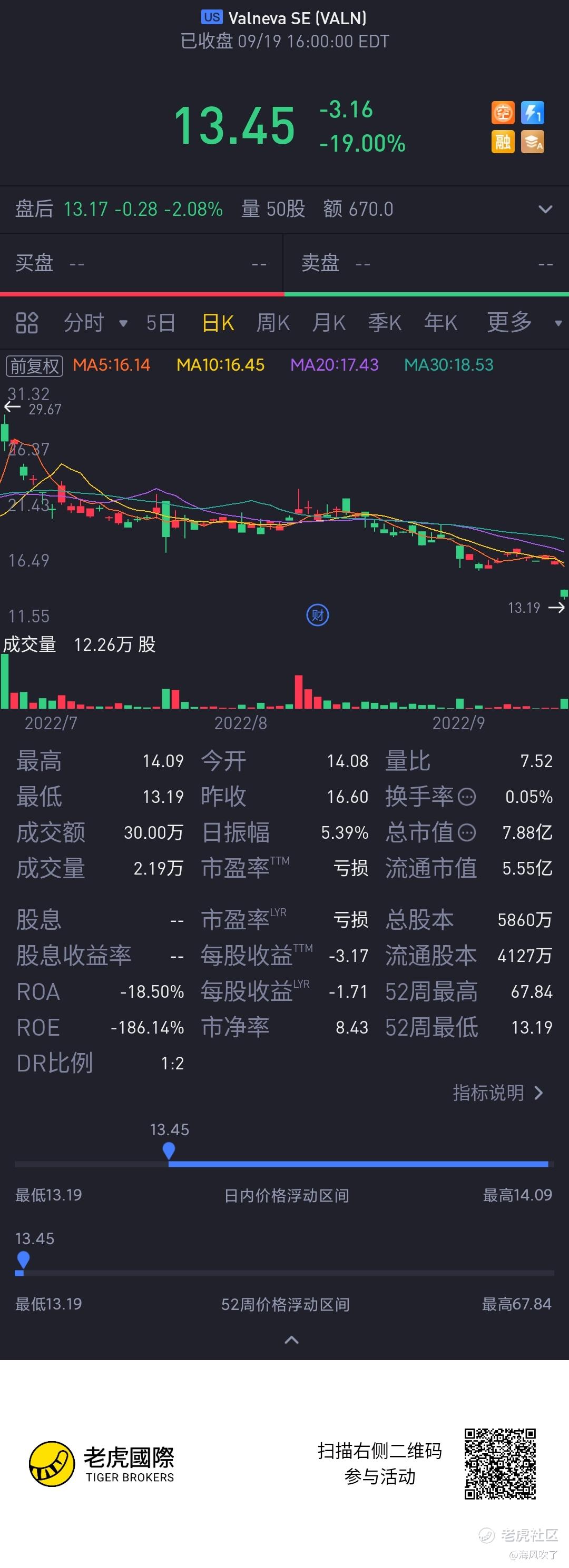Screen dimensions: 569x1568
Task: Show info for 换手率
Action: (467, 796)
